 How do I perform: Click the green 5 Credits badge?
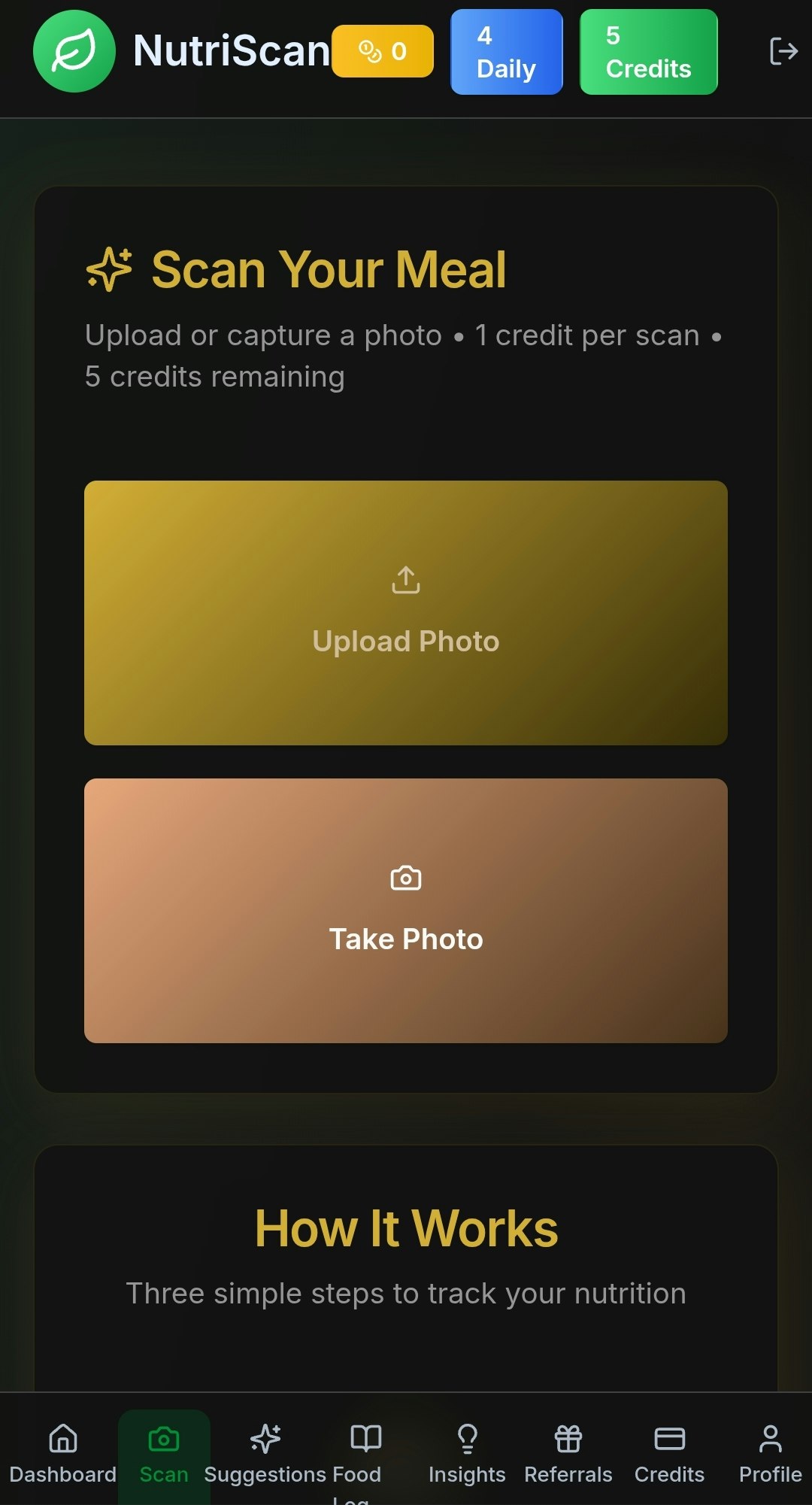pos(648,51)
